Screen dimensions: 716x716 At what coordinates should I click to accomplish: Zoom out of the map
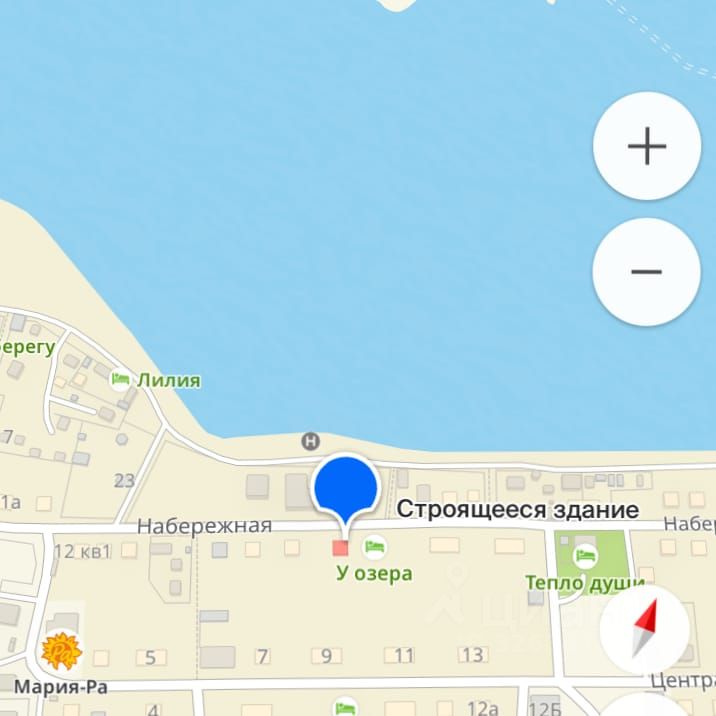646,271
